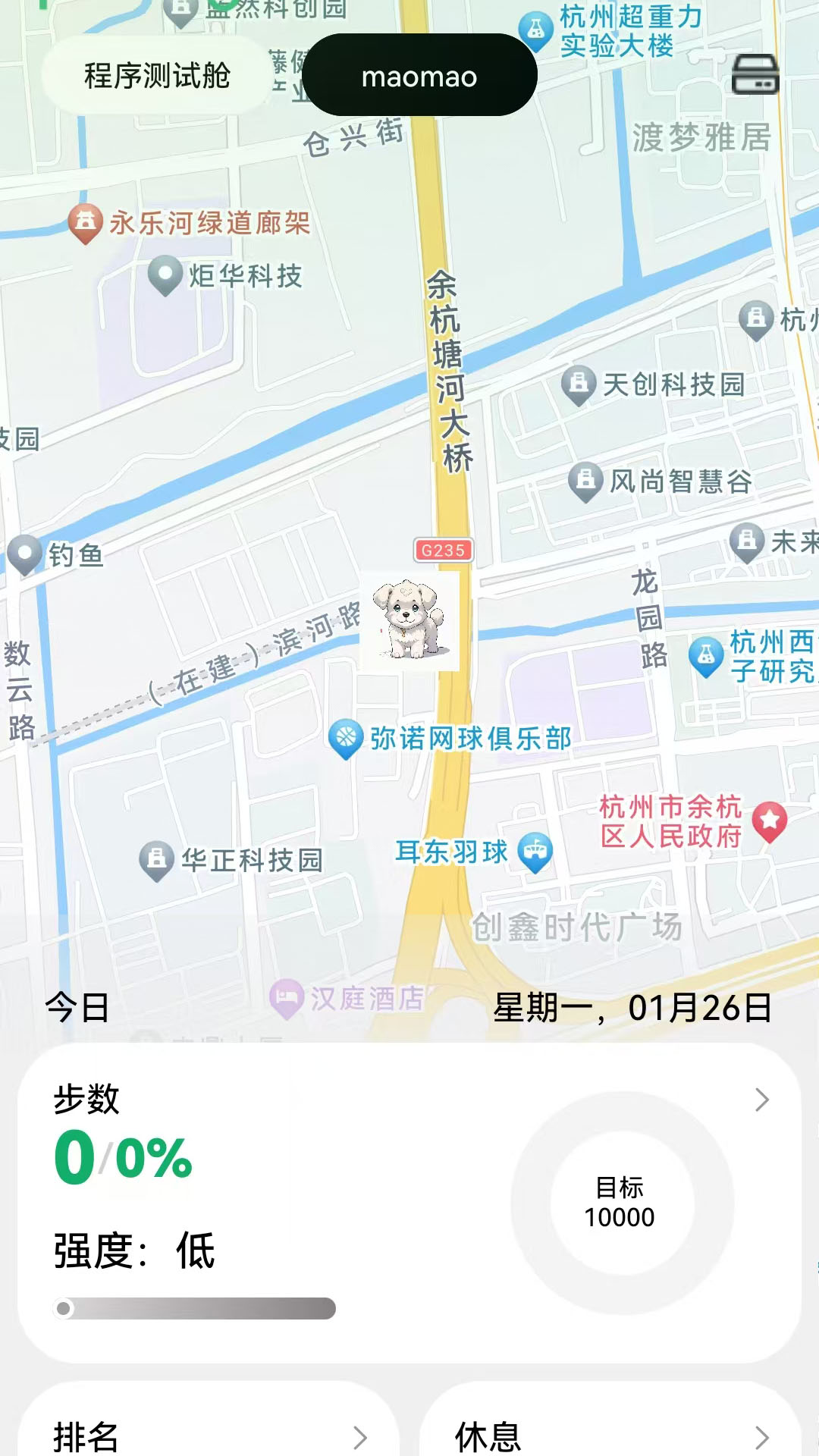The image size is (819, 1456).
Task: Tap the 风尚智慧谷 map pin
Action: 585,480
